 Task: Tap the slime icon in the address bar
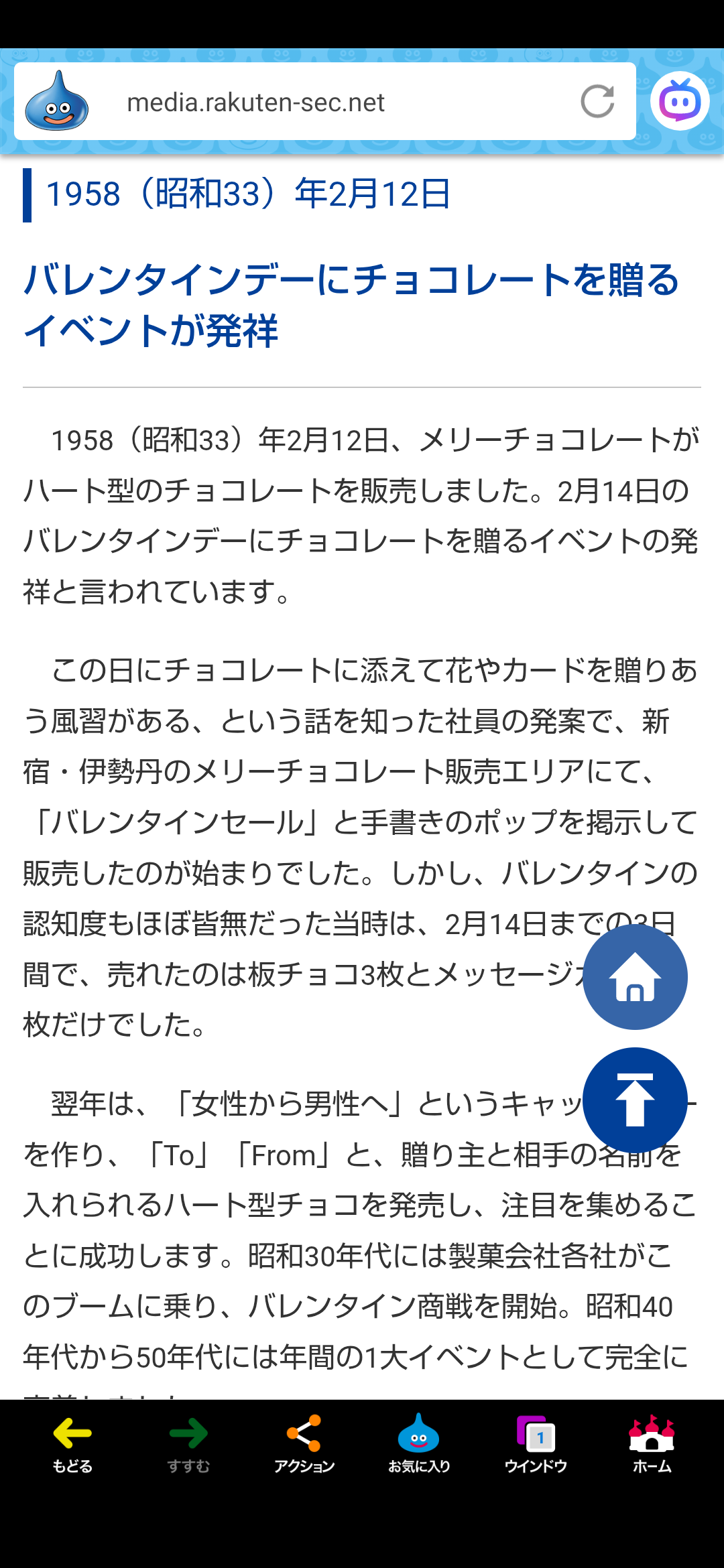[x=57, y=102]
